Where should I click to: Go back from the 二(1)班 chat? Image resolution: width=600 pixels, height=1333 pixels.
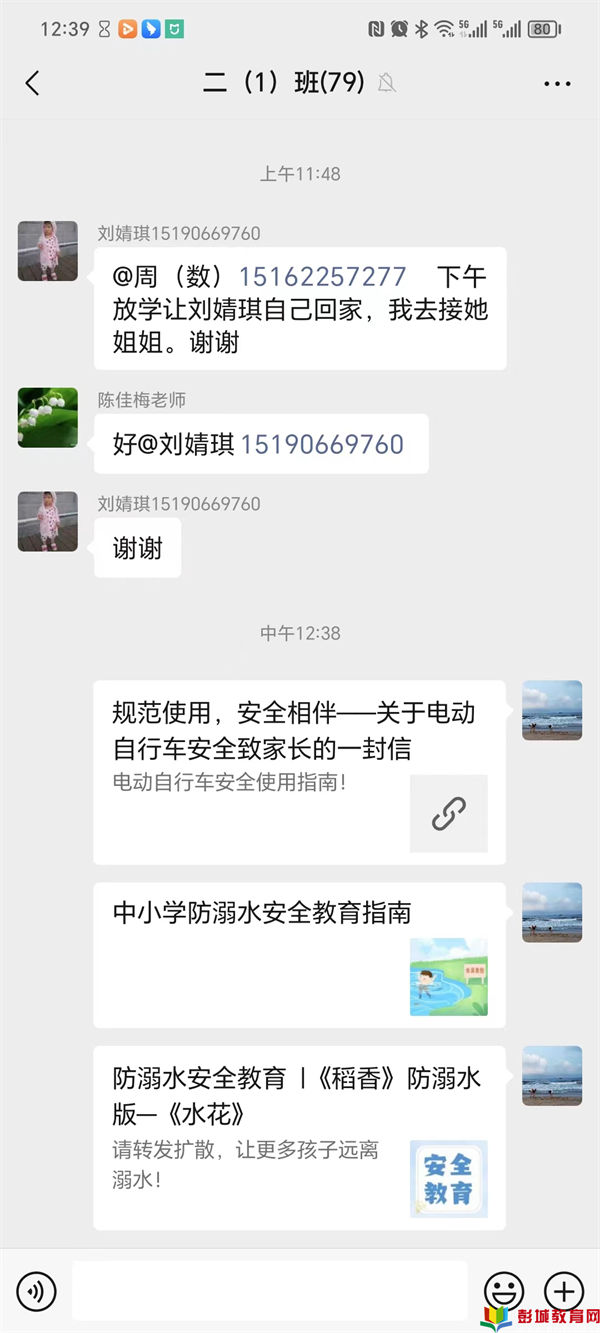[33, 83]
